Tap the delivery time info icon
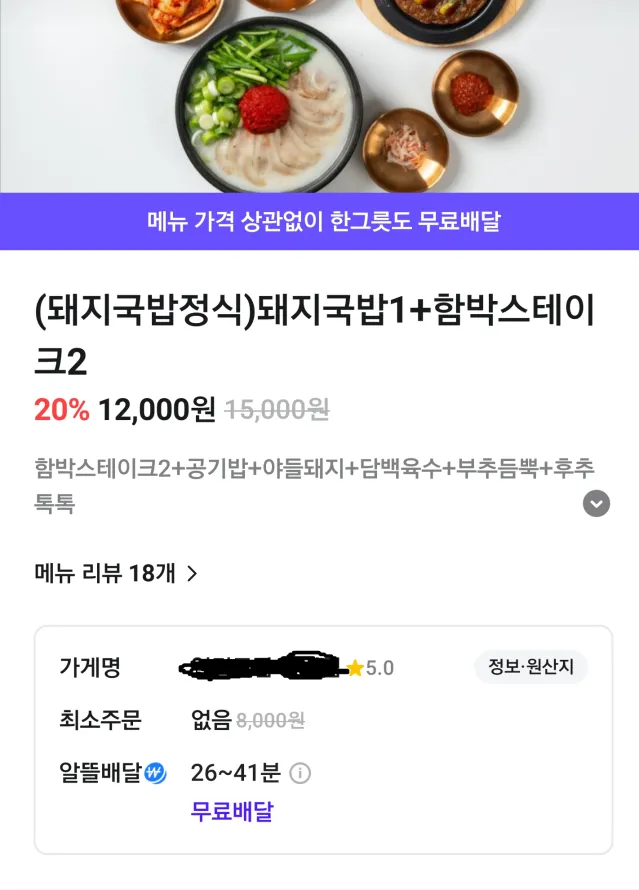This screenshot has width=639, height=890. pos(300,773)
